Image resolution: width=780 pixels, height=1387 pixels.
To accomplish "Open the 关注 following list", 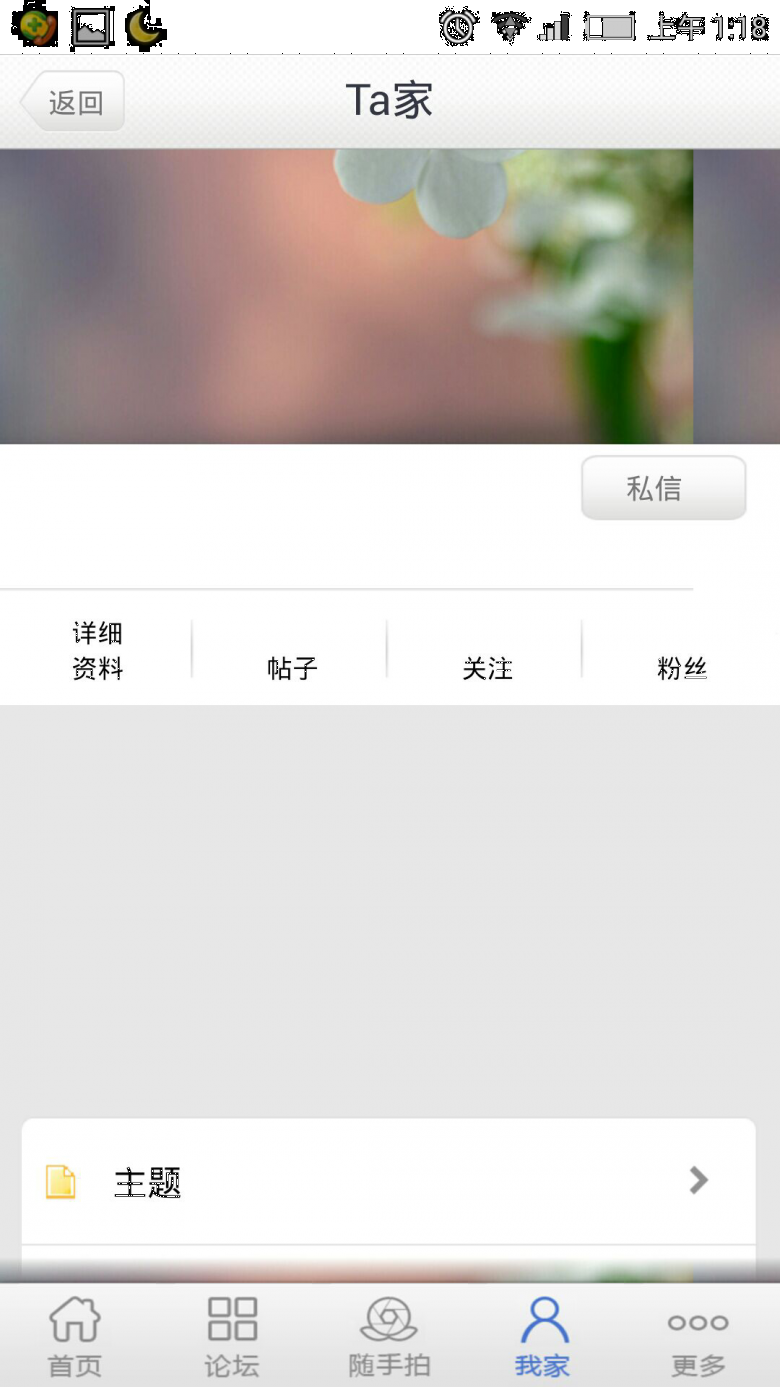I will (x=487, y=668).
